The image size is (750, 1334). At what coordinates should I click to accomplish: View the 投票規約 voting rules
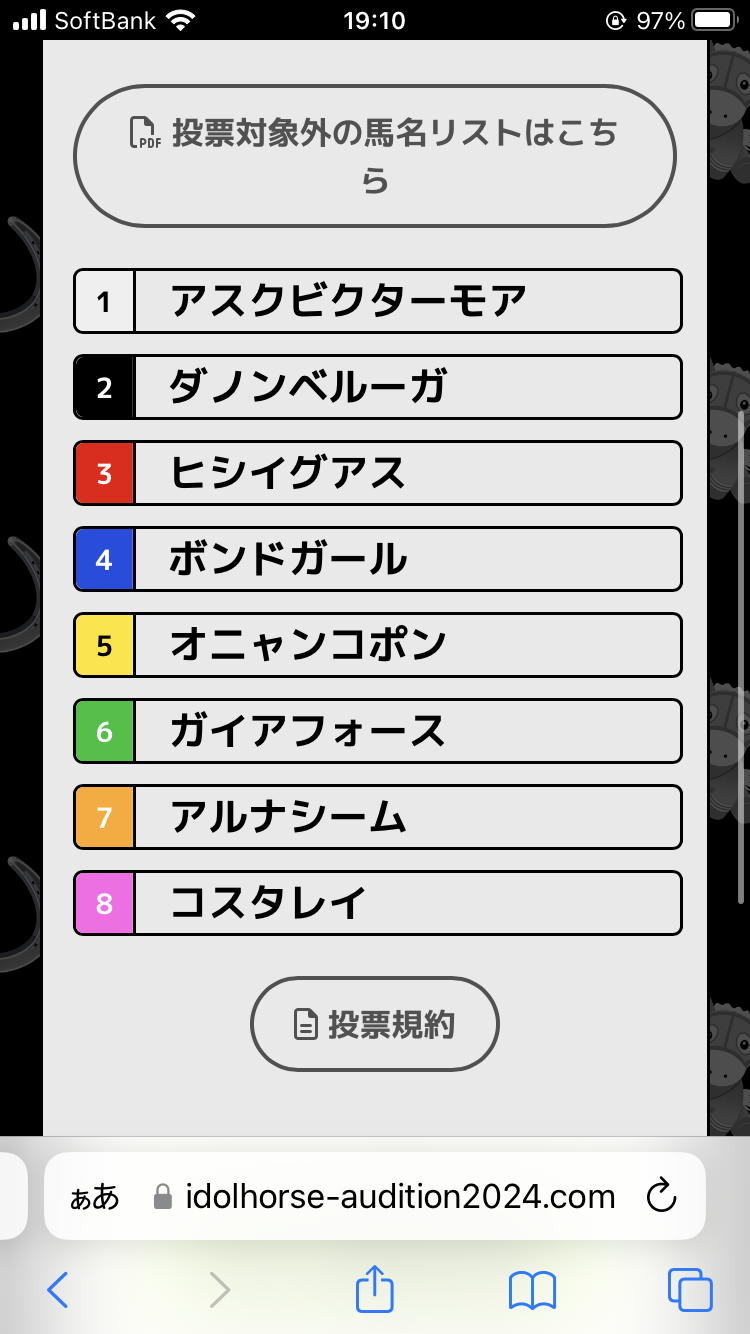(x=374, y=1024)
